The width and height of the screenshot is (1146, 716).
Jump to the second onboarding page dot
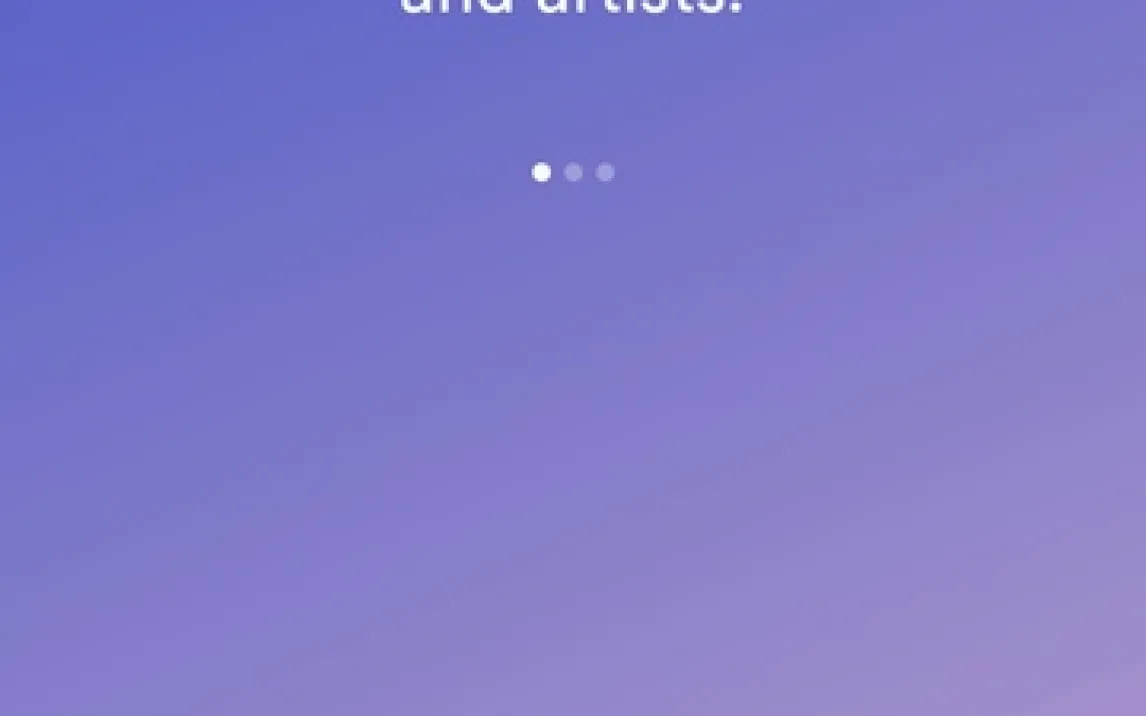[x=573, y=173]
